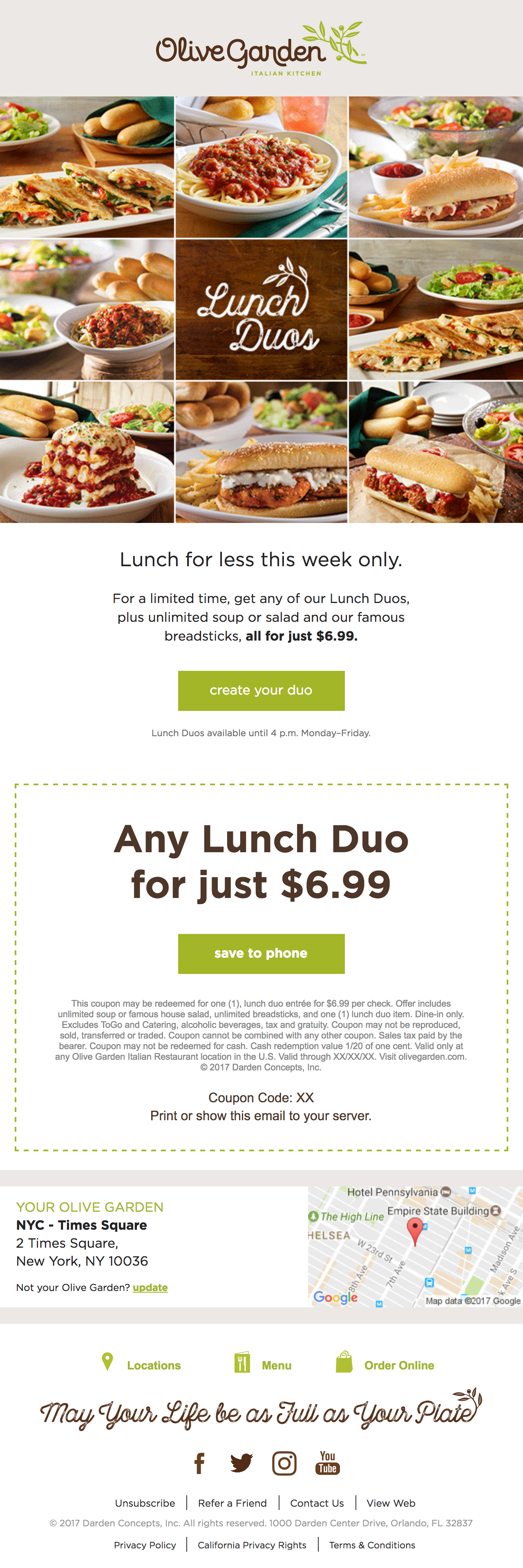Read the Privacy Policy
This screenshot has height=1568, width=523.
point(145,1545)
